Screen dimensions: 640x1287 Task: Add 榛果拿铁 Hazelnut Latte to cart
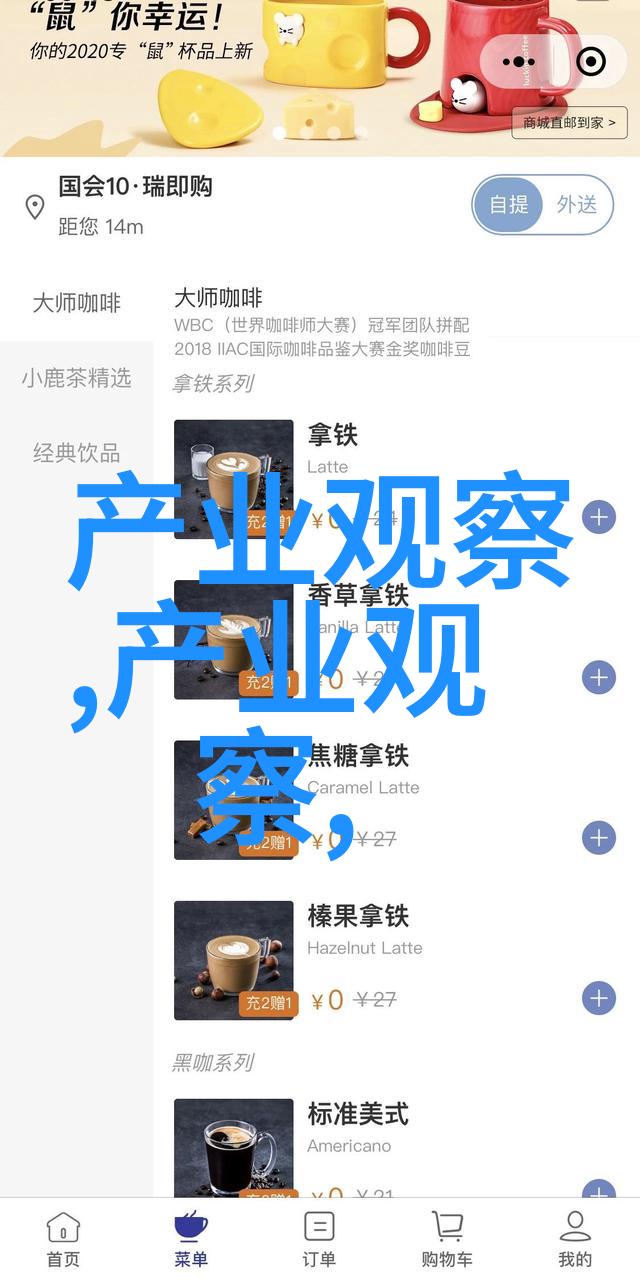599,998
